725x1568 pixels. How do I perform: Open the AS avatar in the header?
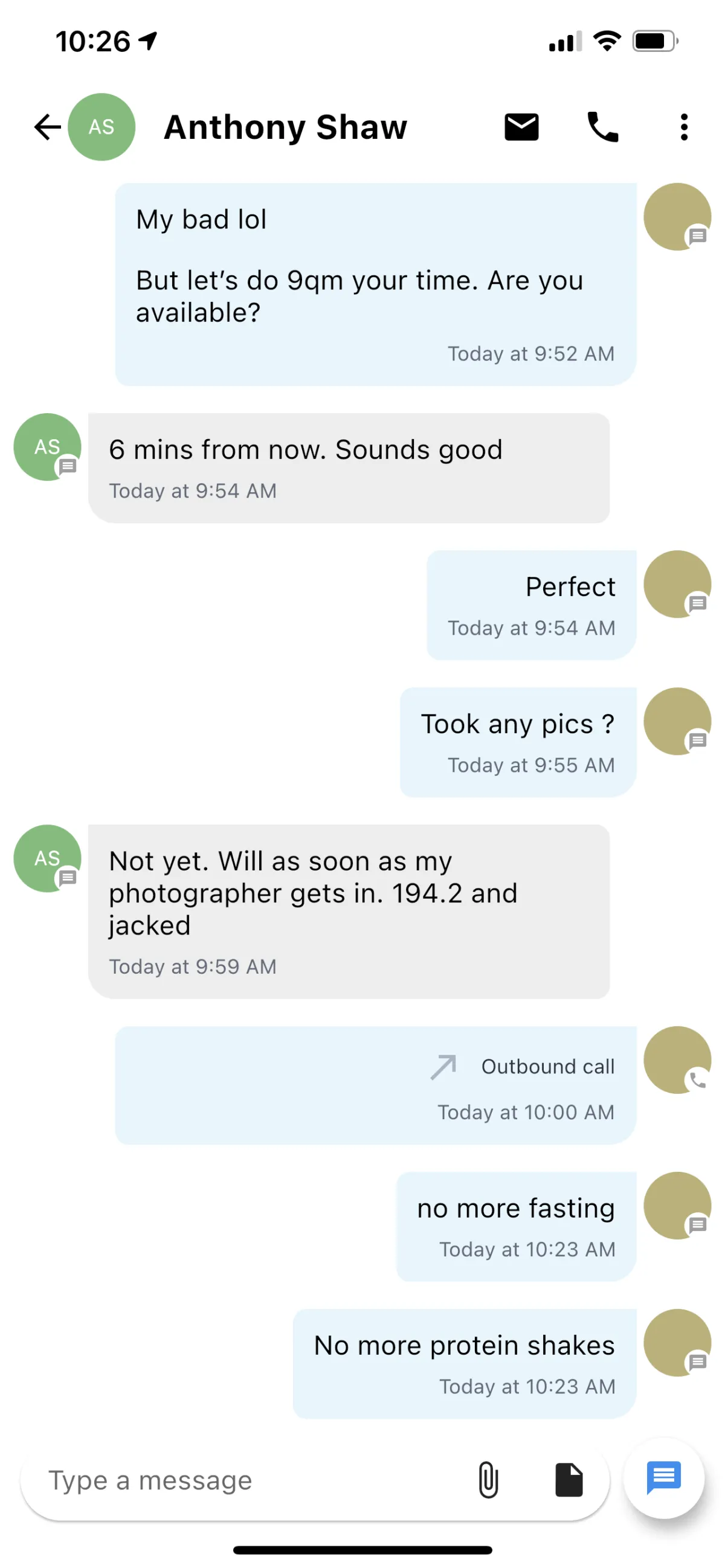coord(101,127)
